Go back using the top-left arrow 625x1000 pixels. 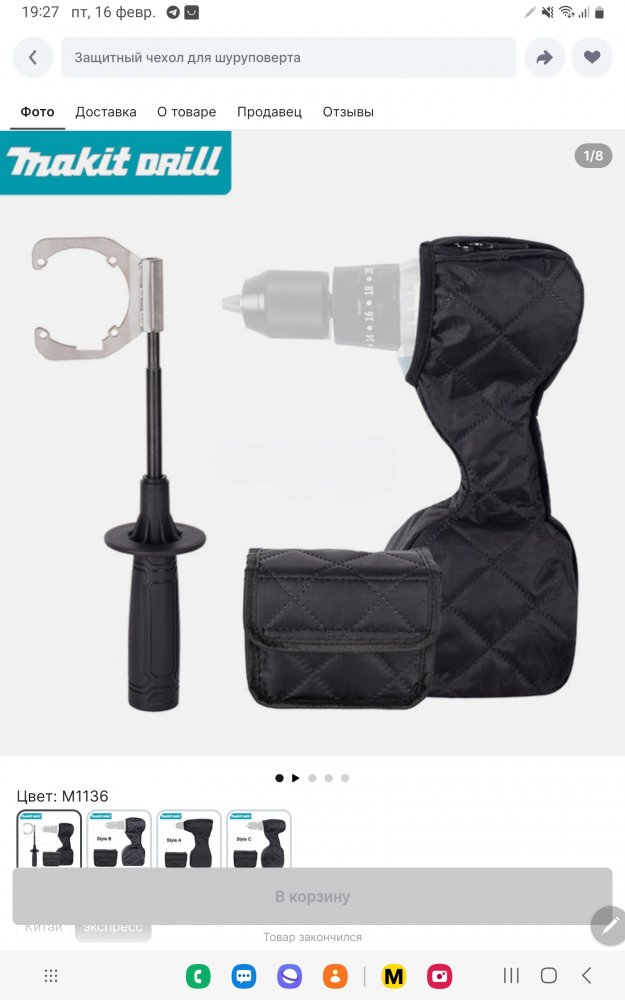[32, 58]
